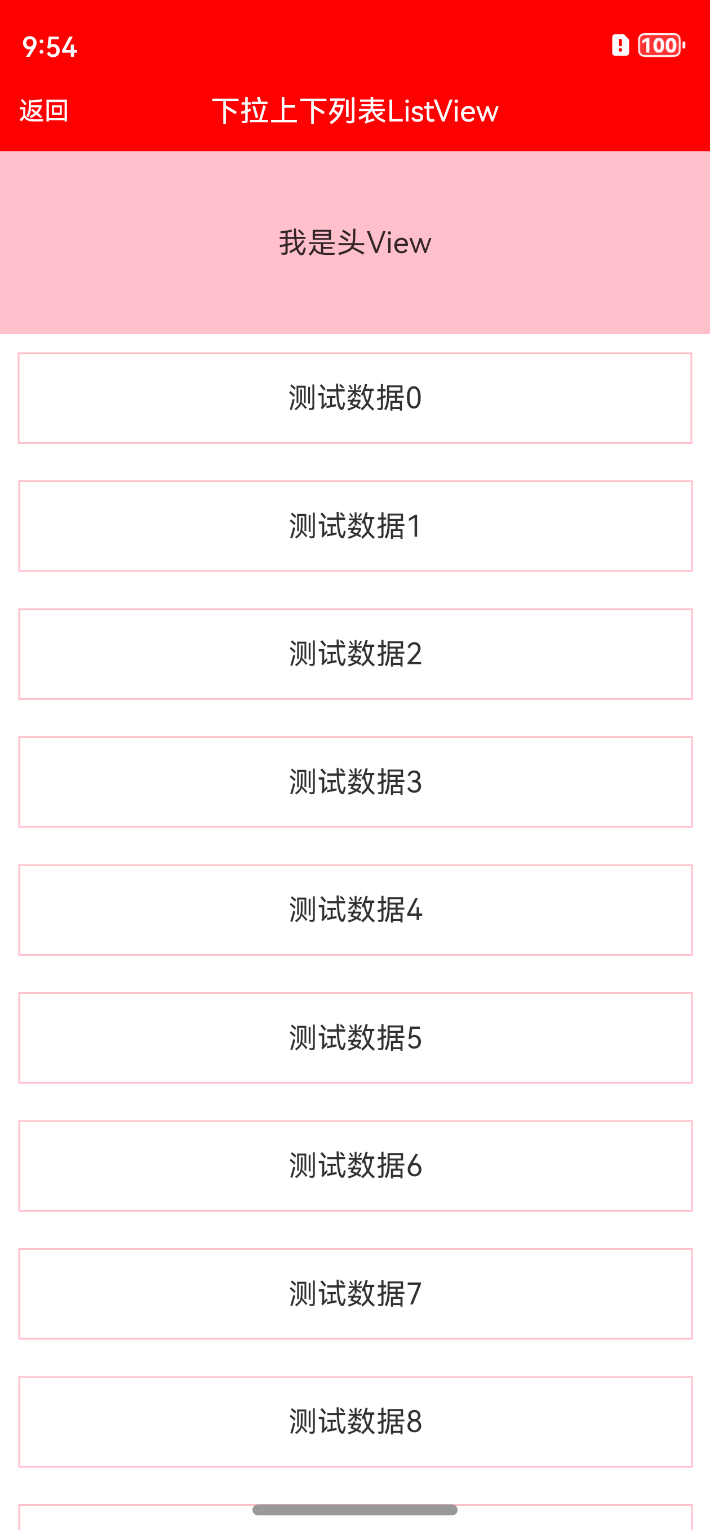Choose the 测试数据4 row

(x=355, y=910)
